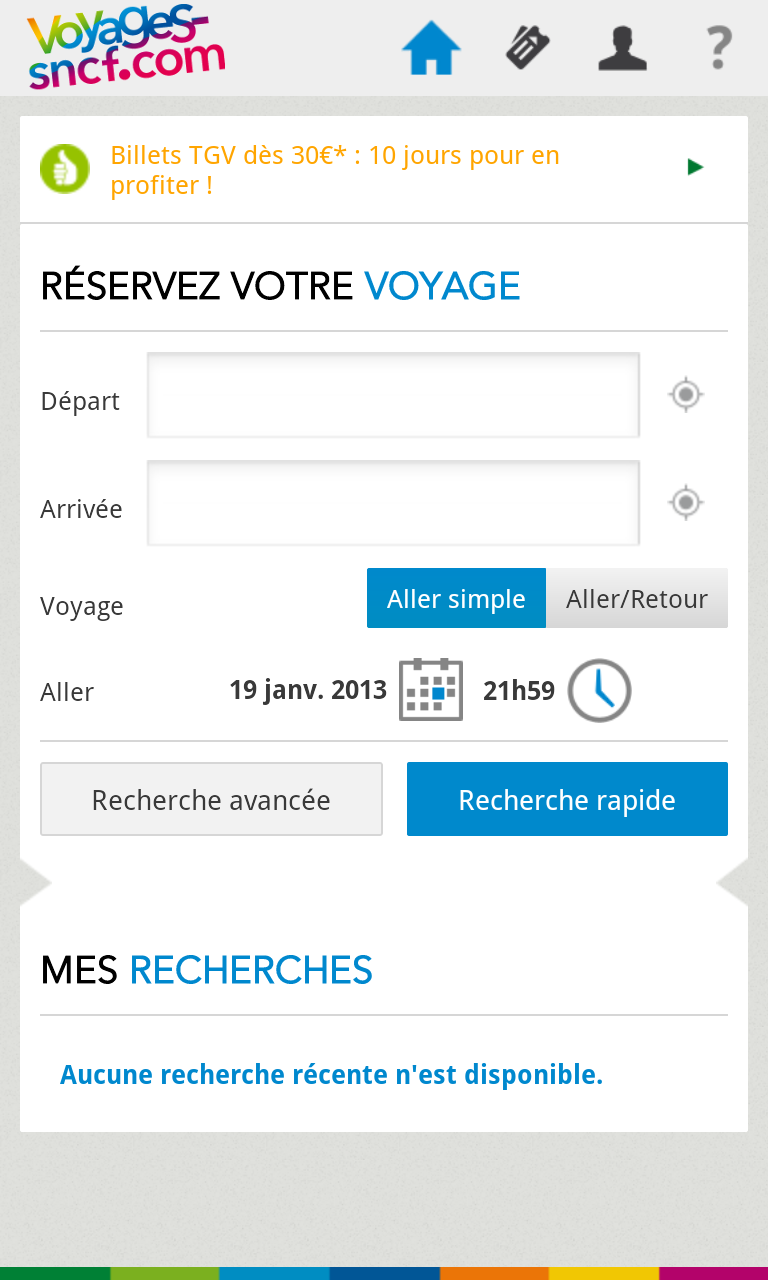Open the Billets TGV dès 30€ promotion banner

point(384,169)
